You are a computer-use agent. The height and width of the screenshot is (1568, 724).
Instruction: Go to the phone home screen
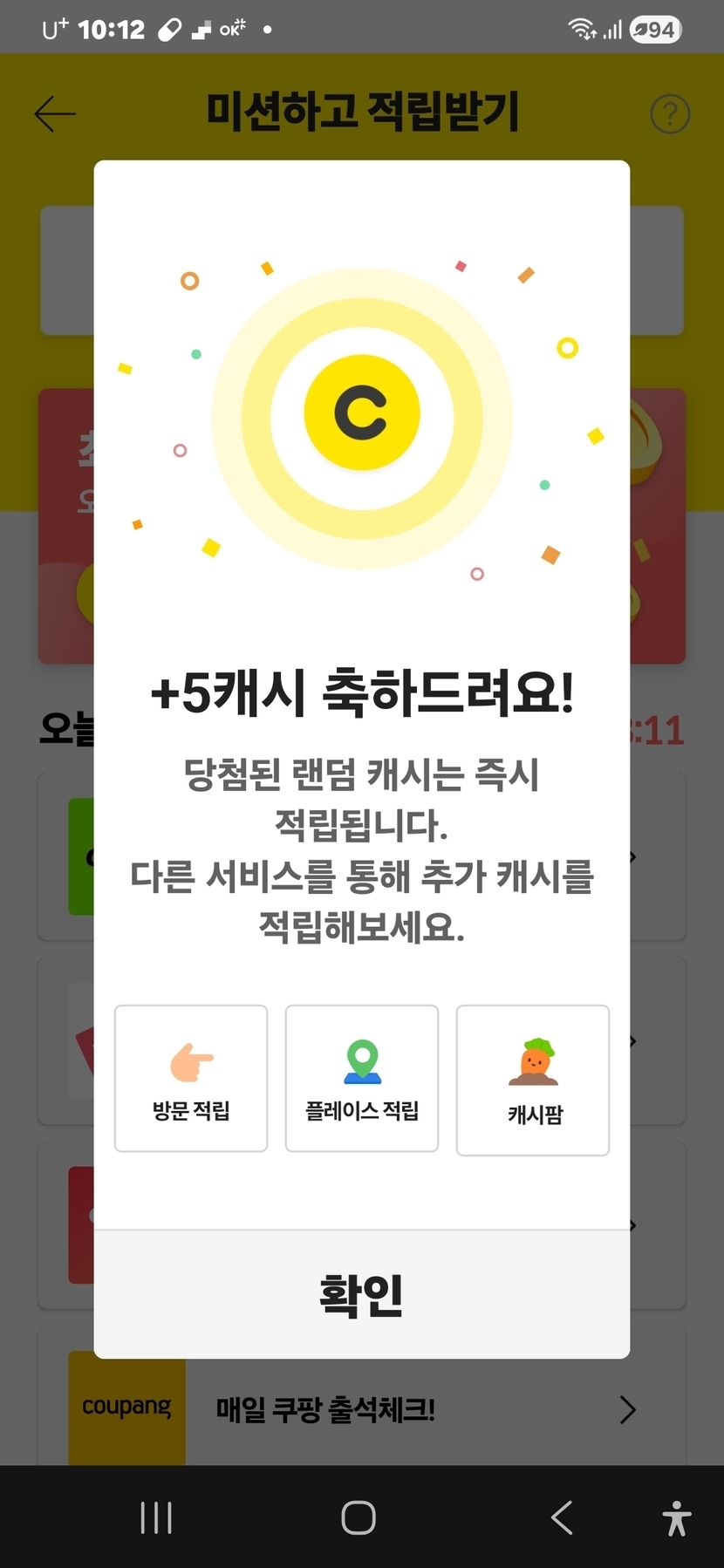(x=359, y=1518)
